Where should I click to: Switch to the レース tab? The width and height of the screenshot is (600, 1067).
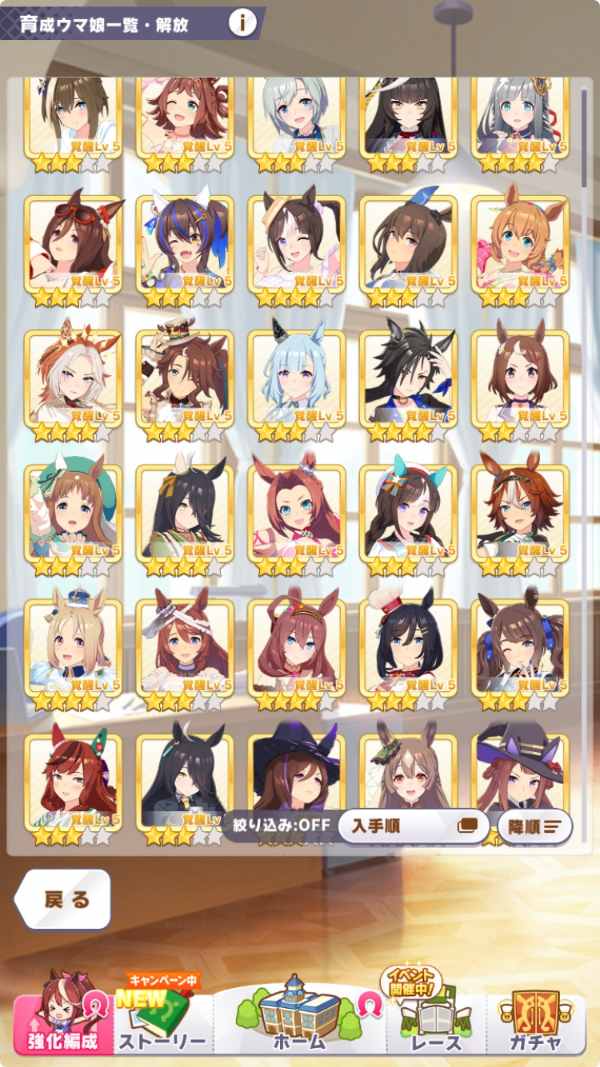(433, 1019)
